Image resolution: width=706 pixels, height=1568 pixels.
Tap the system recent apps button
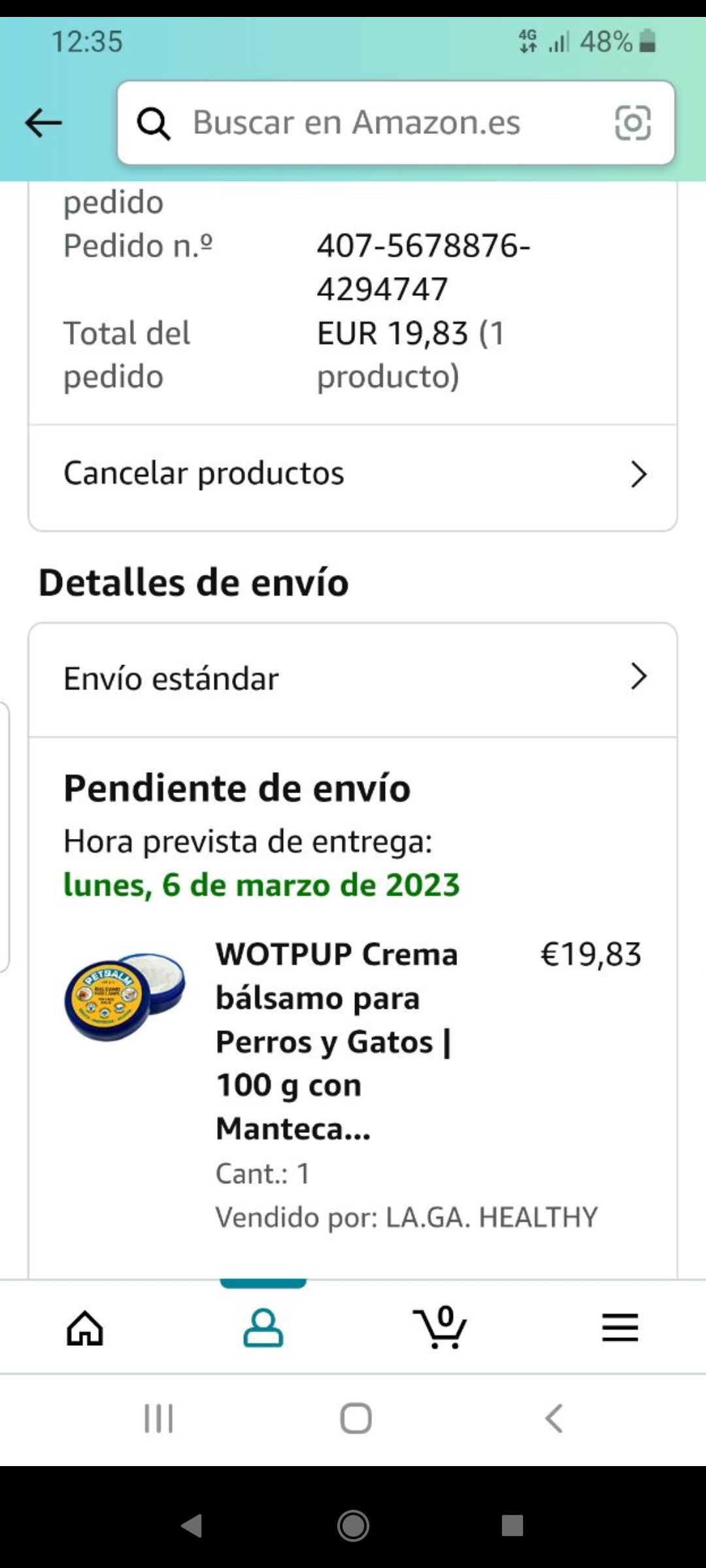[159, 1418]
